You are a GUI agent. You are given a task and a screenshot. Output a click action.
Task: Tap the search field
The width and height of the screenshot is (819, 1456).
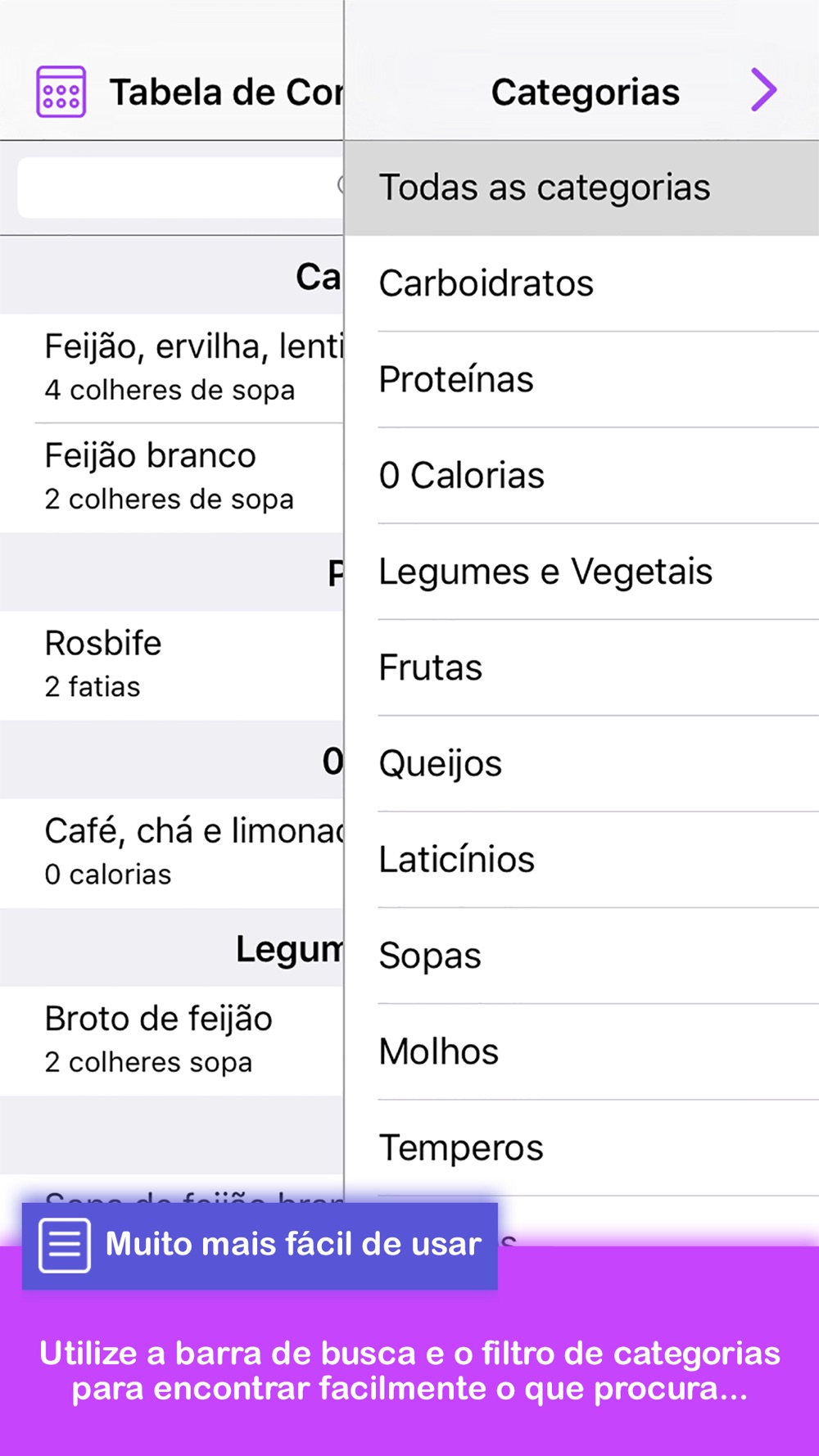[180, 188]
